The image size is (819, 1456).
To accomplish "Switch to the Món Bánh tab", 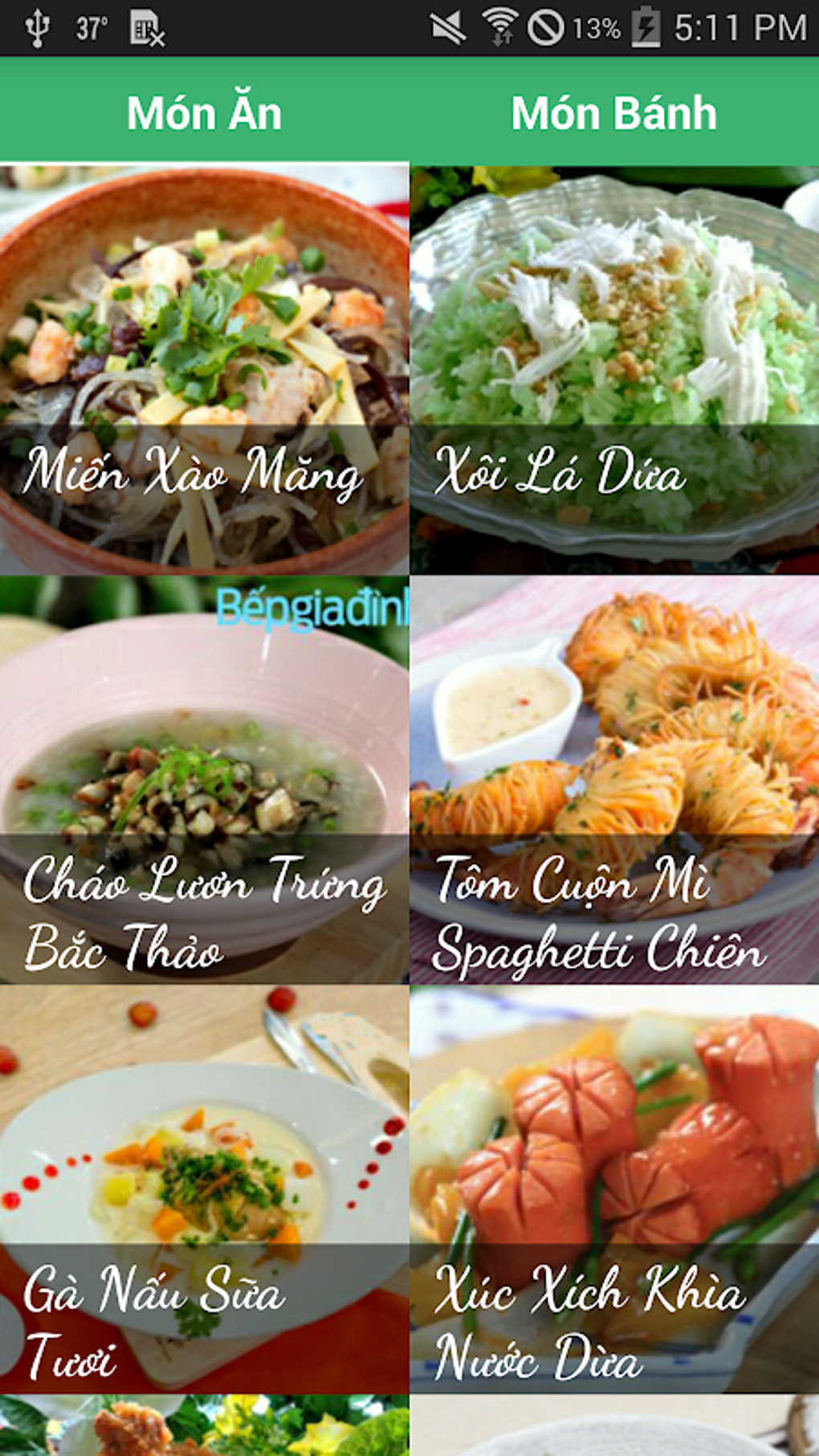I will (614, 111).
